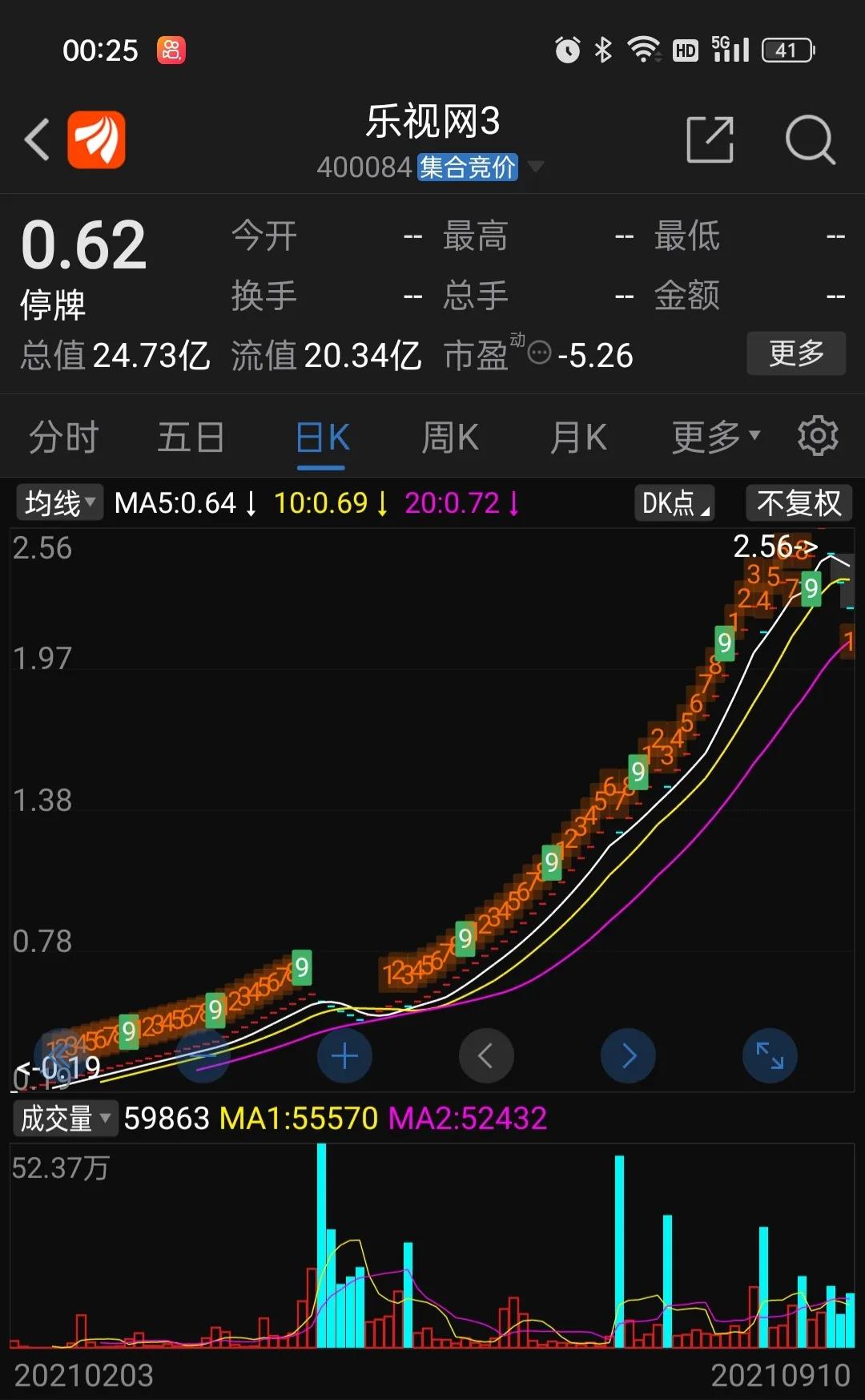Expand the 集合竞价 status dropdown

(467, 167)
